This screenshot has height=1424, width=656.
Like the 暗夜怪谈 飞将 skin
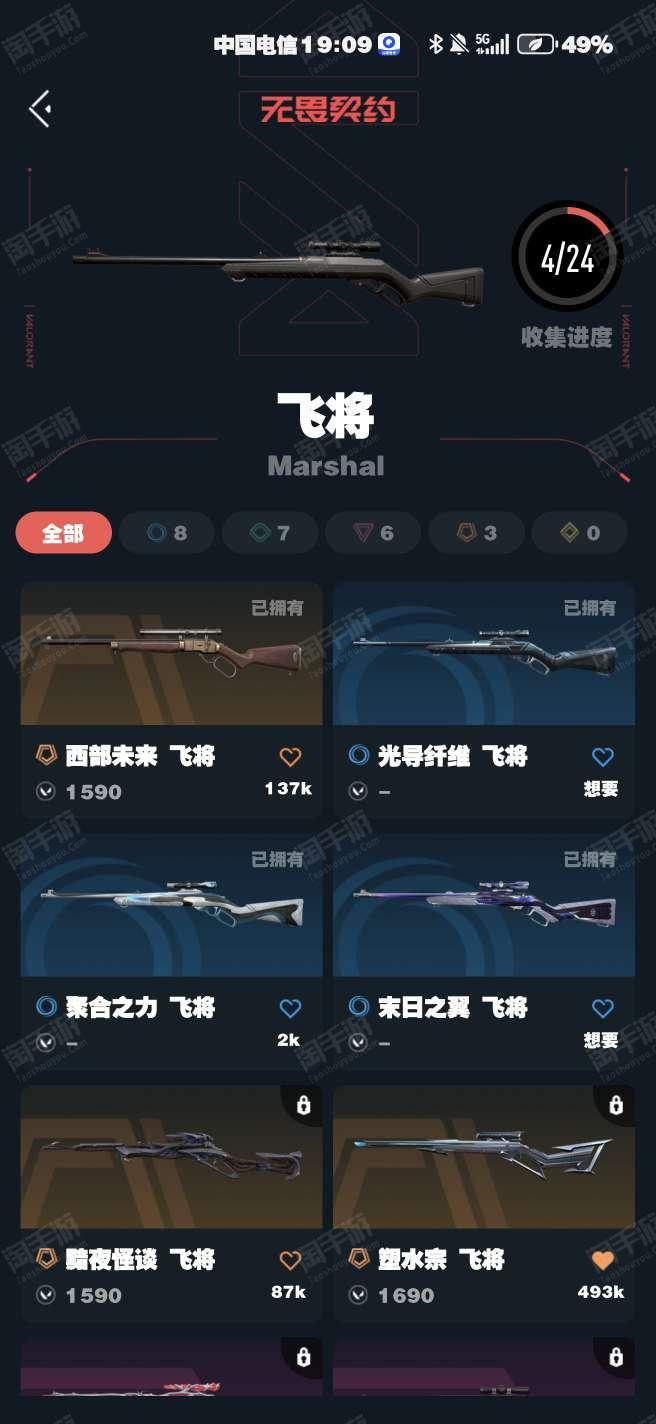point(290,1260)
